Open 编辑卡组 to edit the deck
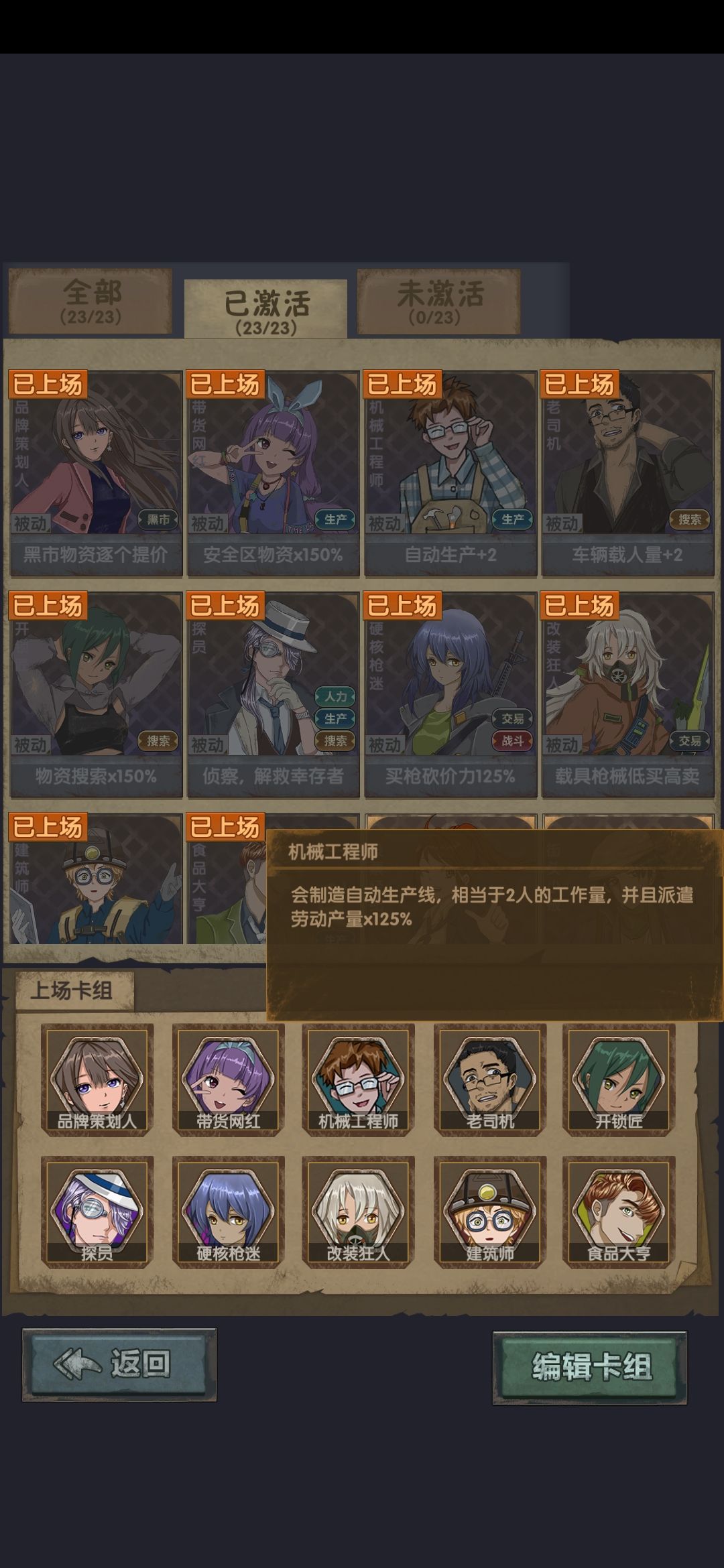The width and height of the screenshot is (724, 1568). [x=590, y=1367]
